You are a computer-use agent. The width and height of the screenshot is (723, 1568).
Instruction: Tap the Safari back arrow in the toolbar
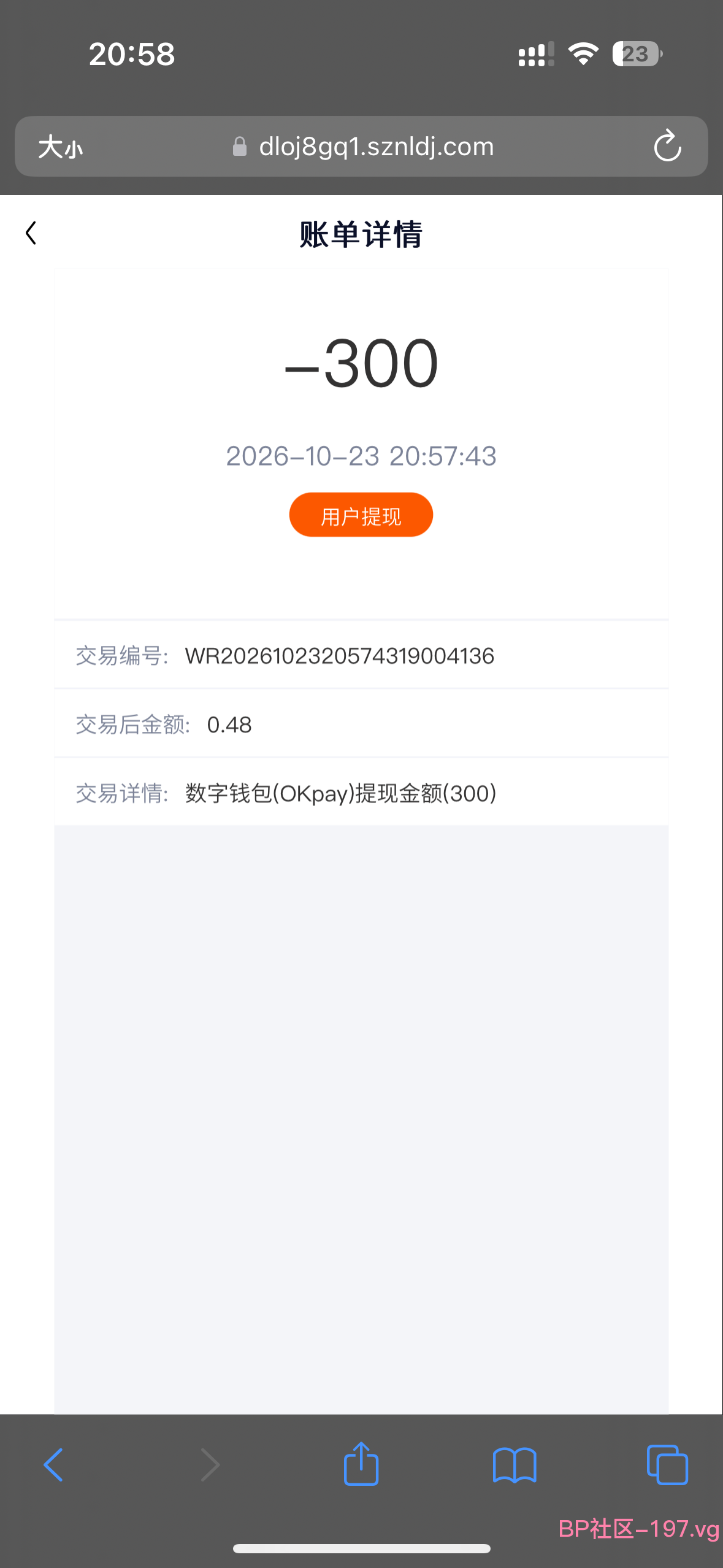tap(53, 1465)
